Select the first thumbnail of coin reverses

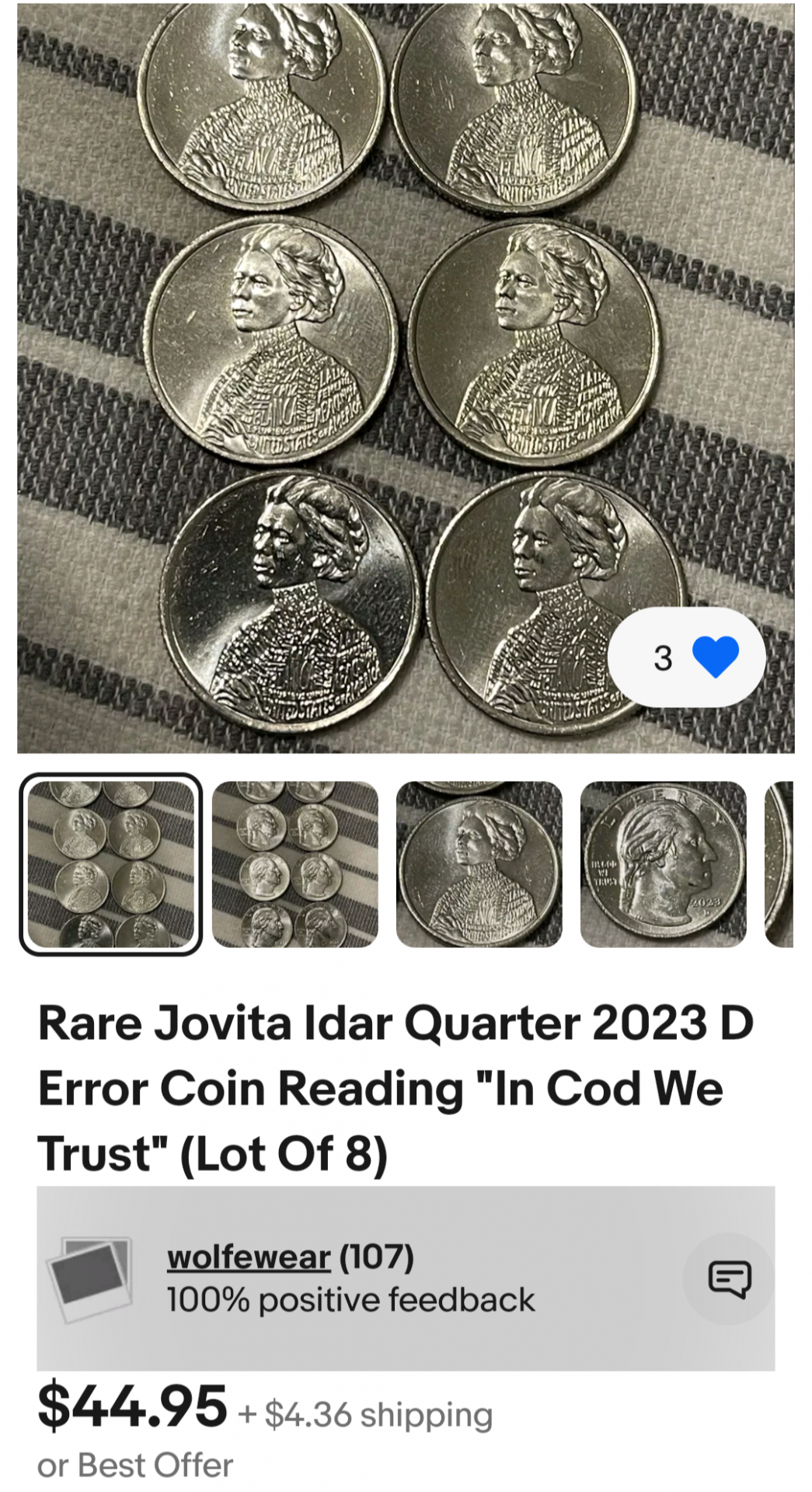pyautogui.click(x=110, y=864)
